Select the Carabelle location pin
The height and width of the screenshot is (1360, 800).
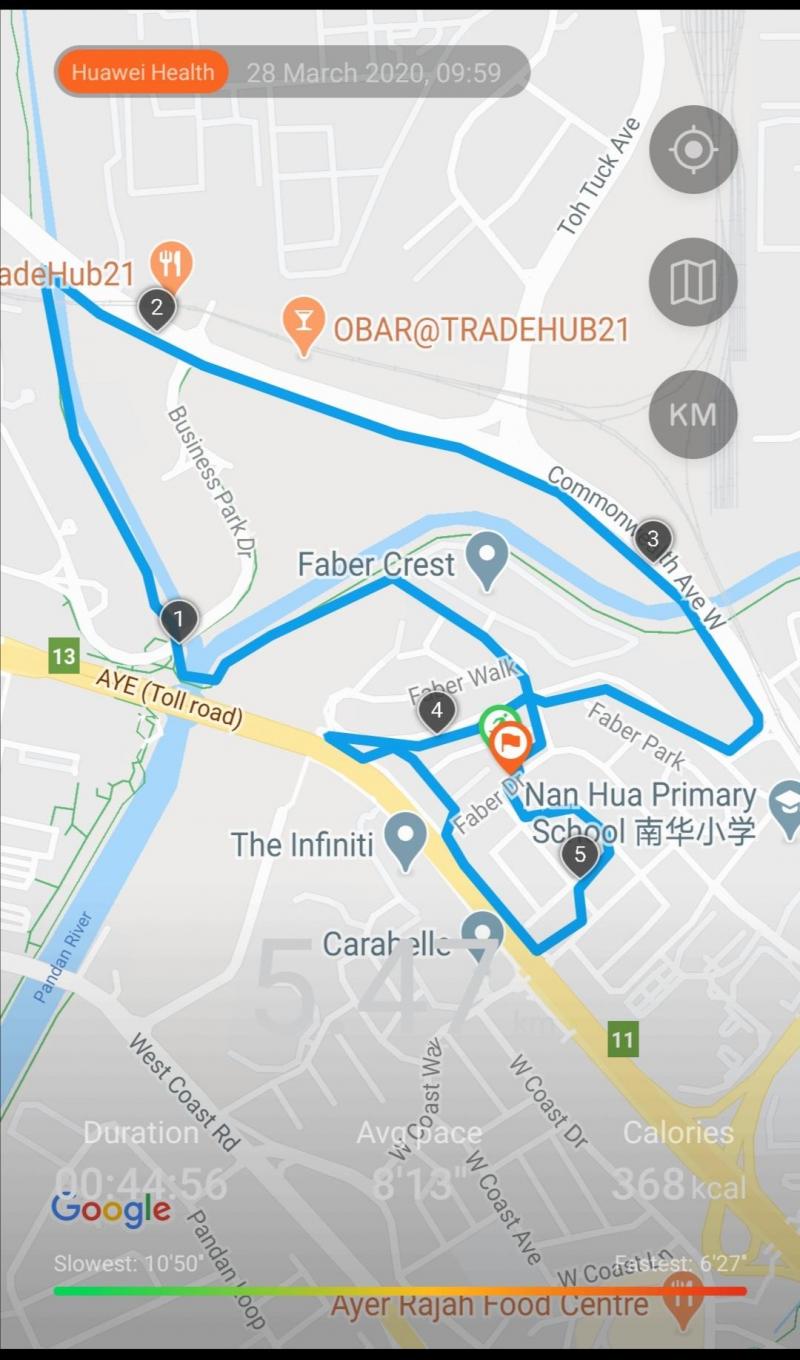coord(483,935)
